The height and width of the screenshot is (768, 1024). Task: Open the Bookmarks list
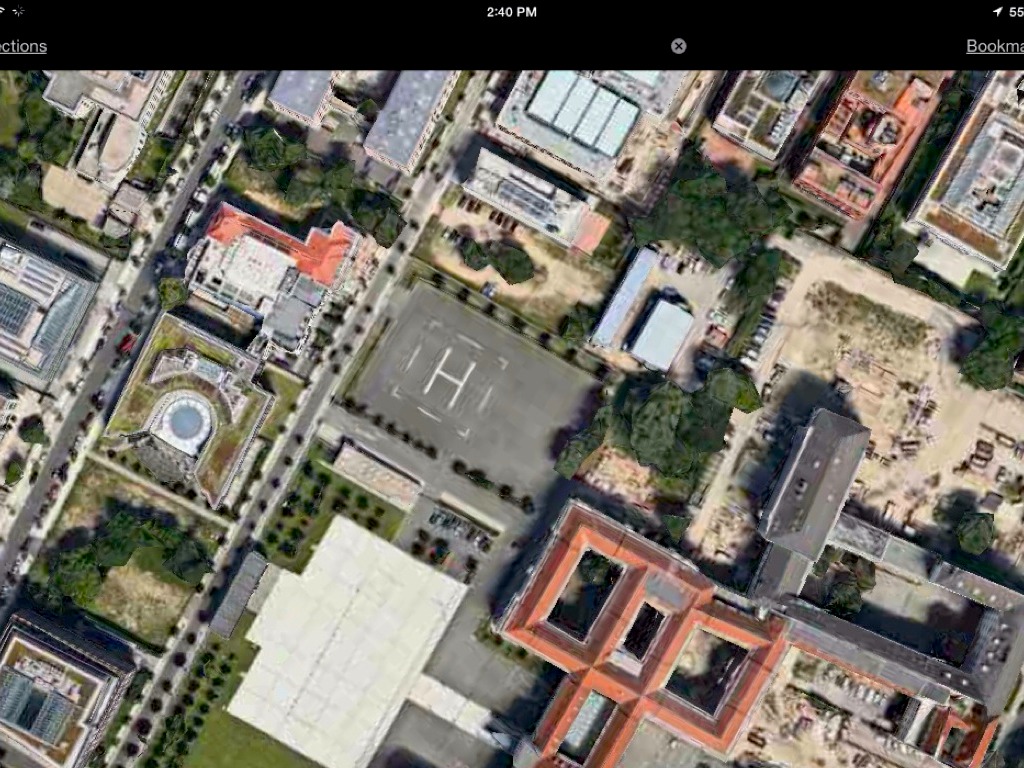click(996, 46)
